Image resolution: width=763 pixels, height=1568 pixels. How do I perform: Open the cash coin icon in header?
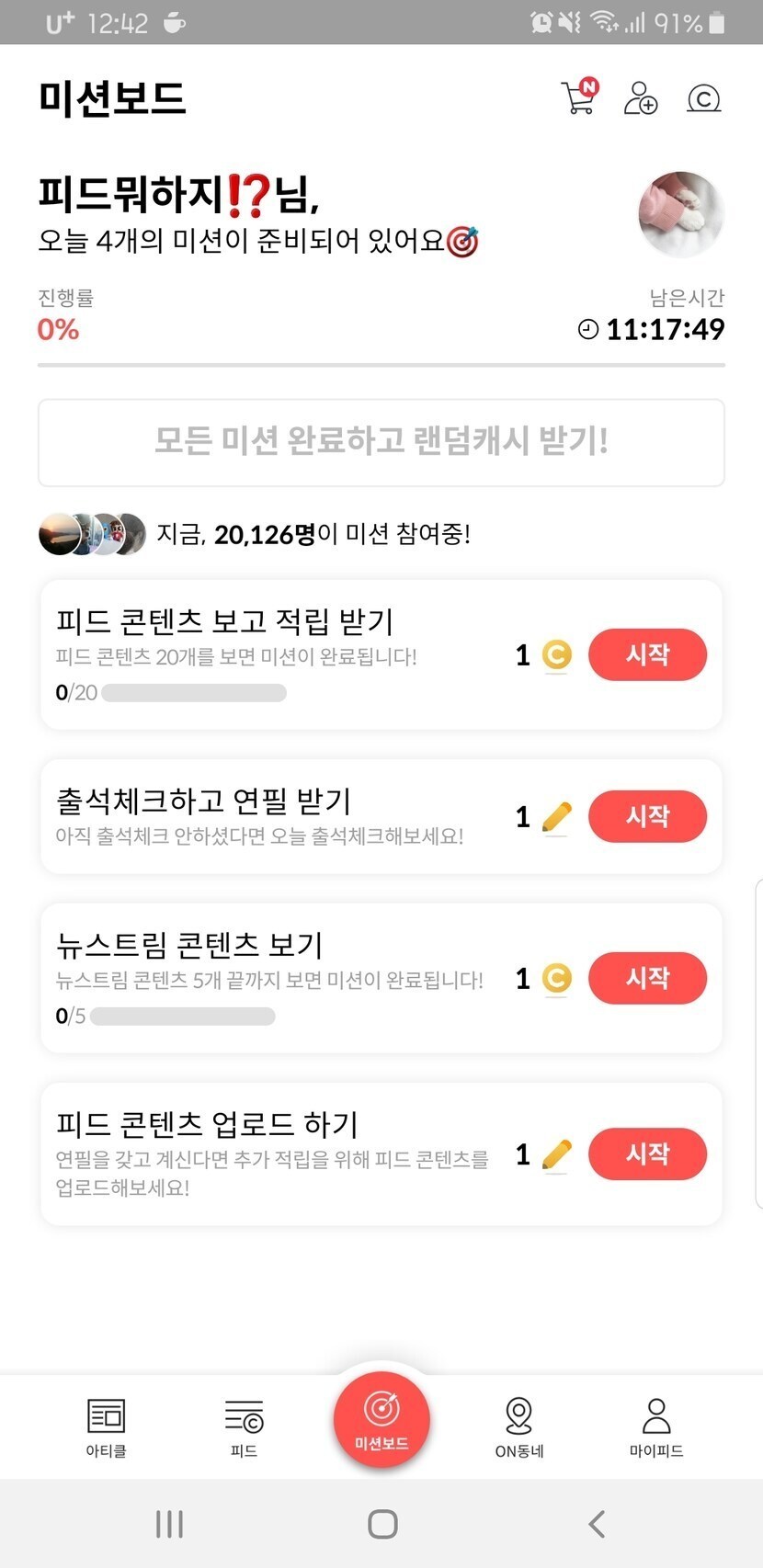(704, 97)
